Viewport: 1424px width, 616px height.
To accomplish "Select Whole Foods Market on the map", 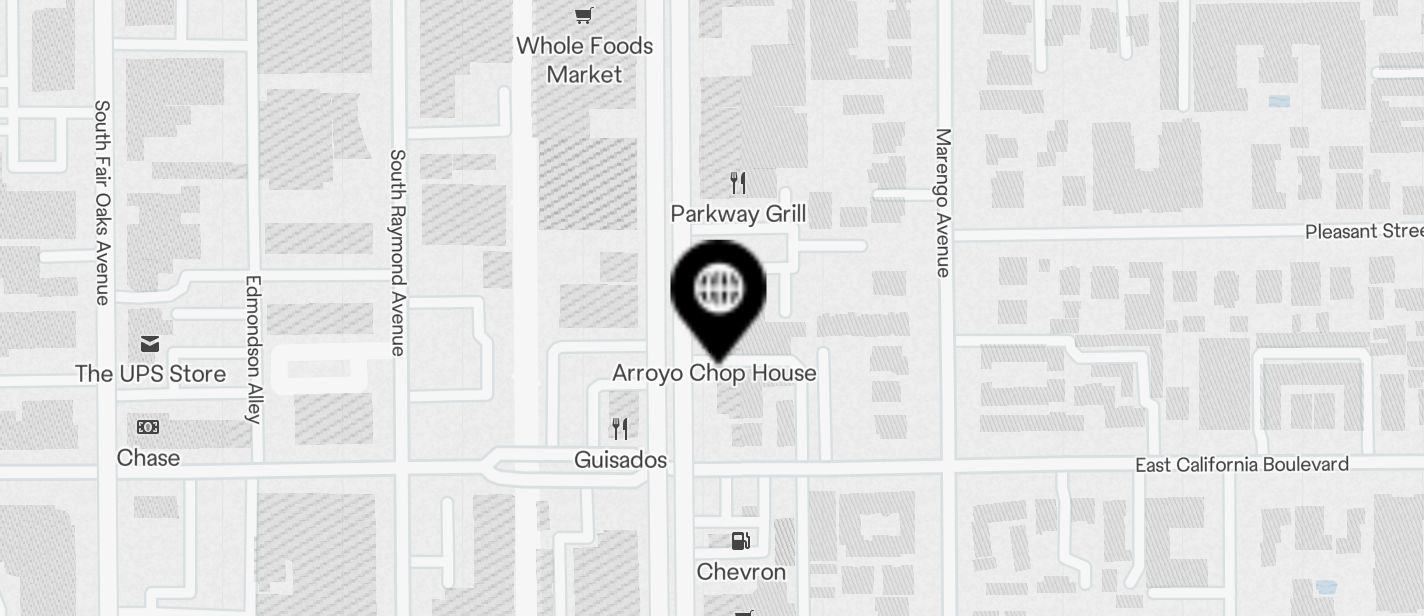I will pos(584,16).
